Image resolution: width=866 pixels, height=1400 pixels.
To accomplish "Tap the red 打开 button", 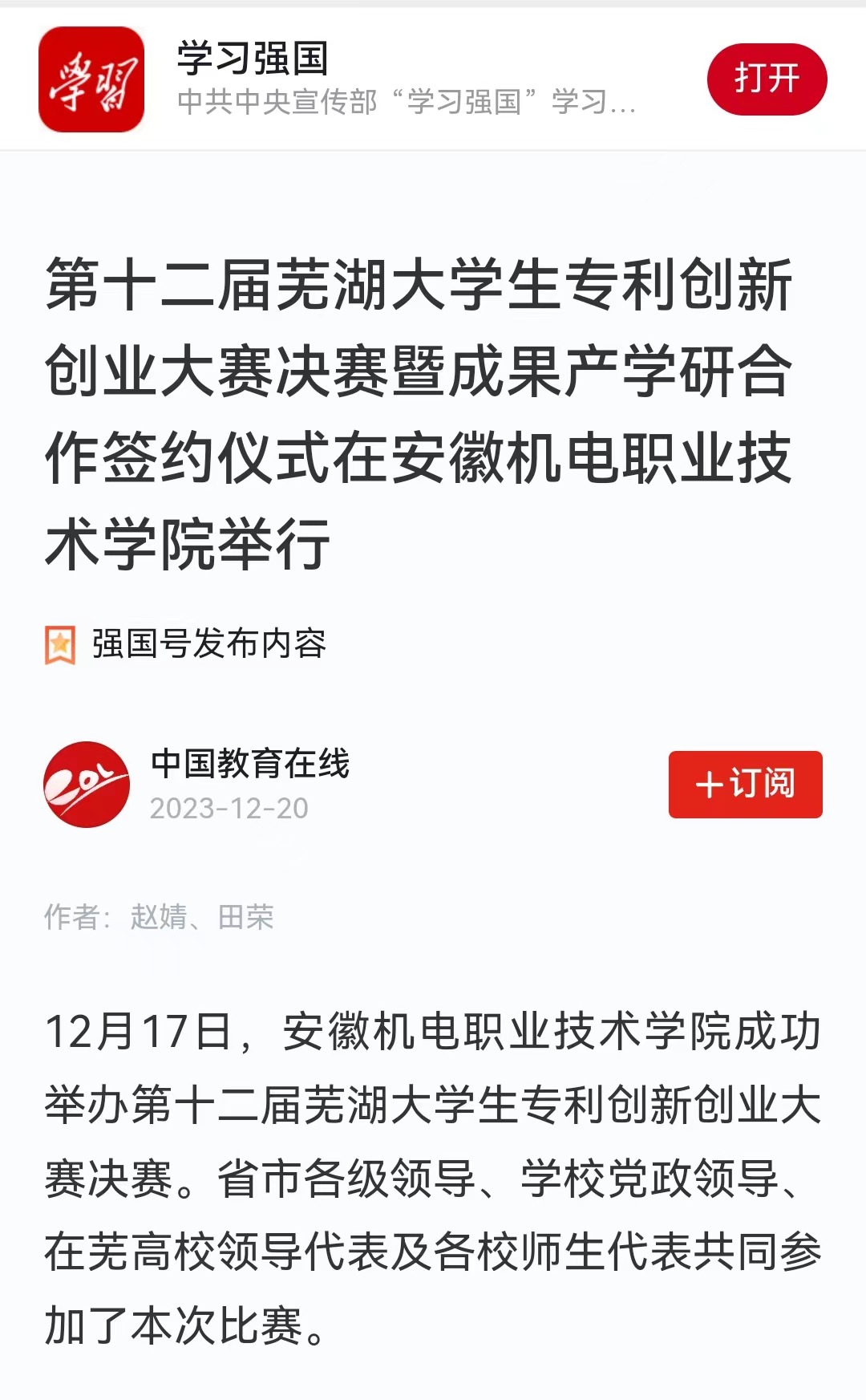I will coord(767,79).
